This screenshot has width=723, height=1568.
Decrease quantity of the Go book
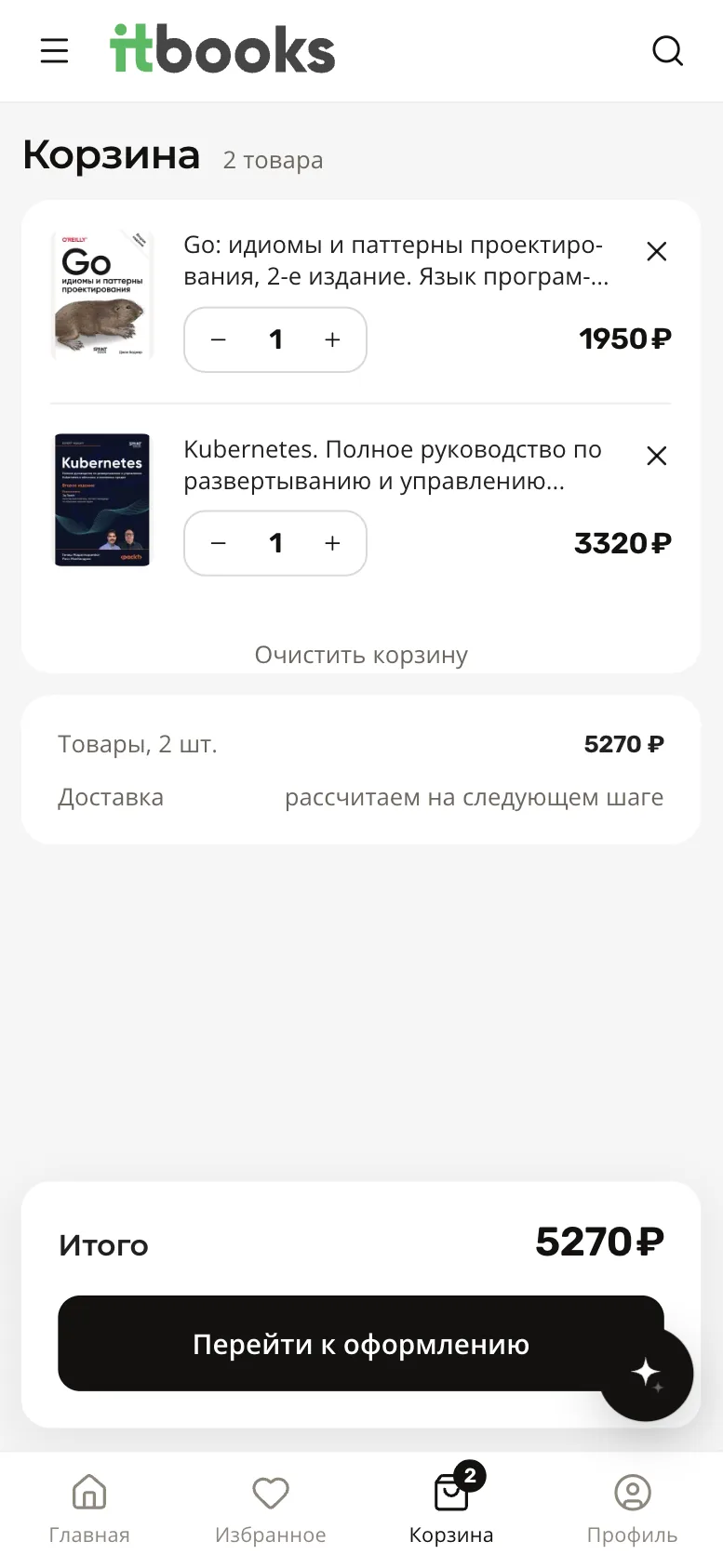coord(219,339)
